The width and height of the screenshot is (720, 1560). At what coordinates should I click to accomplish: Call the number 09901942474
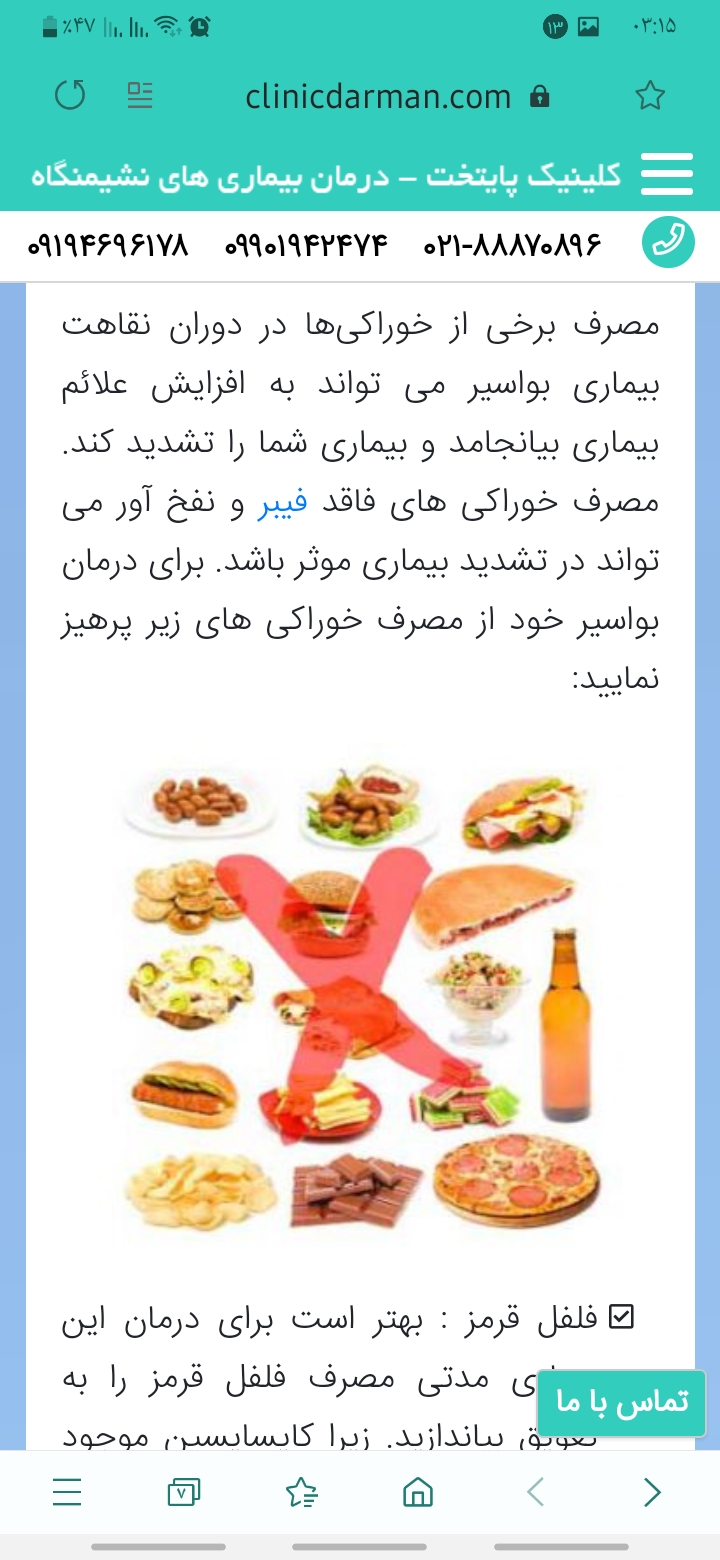(x=307, y=245)
